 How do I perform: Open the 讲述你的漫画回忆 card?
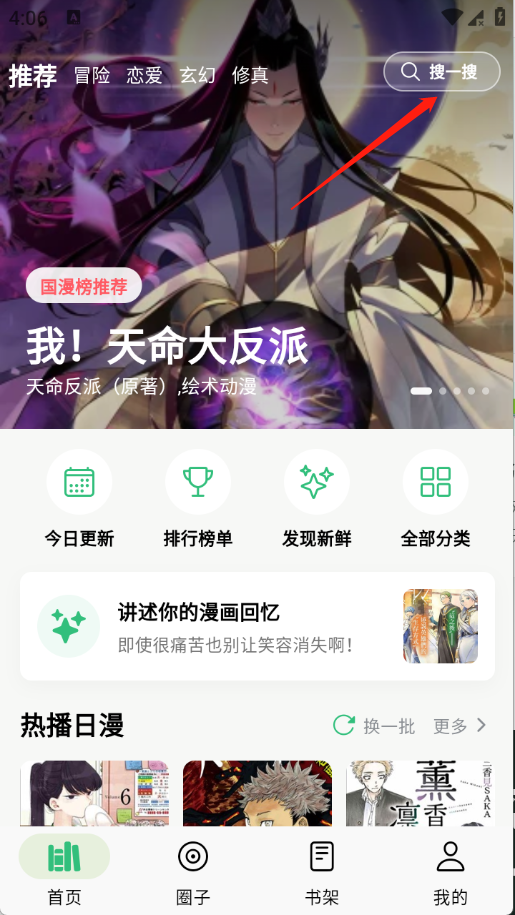click(257, 626)
